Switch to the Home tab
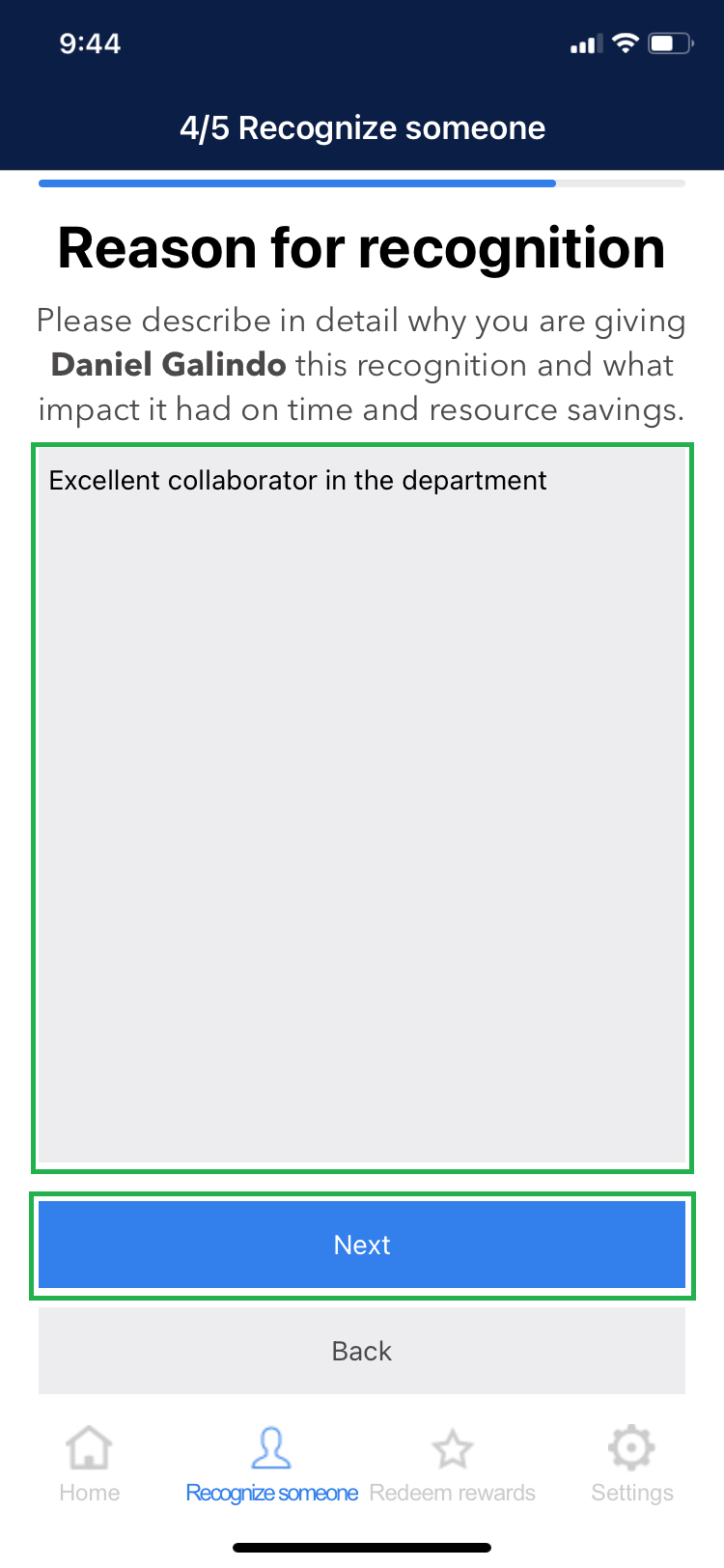The image size is (724, 1568). coord(89,1464)
